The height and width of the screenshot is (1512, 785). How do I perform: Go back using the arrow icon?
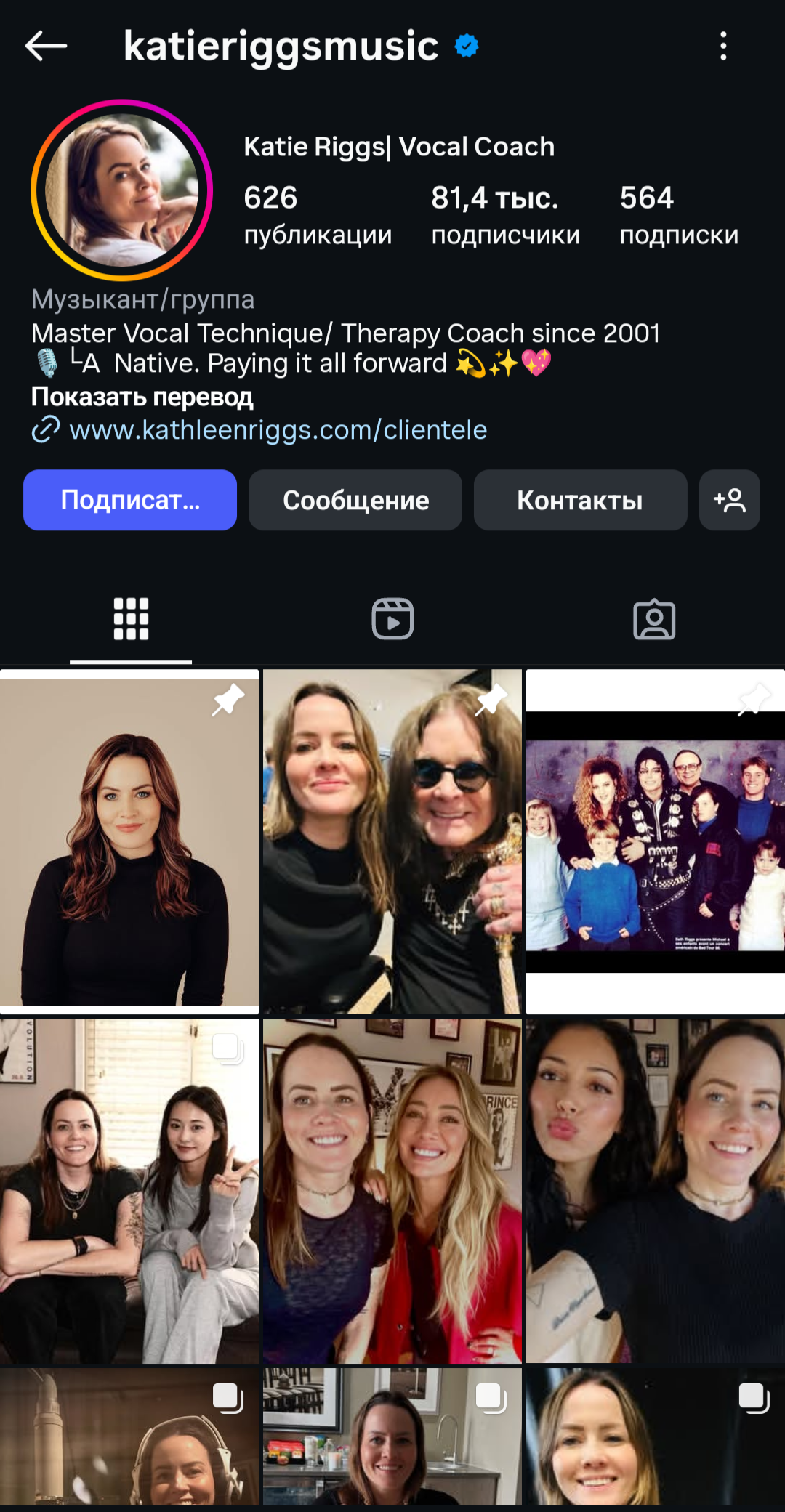(46, 46)
